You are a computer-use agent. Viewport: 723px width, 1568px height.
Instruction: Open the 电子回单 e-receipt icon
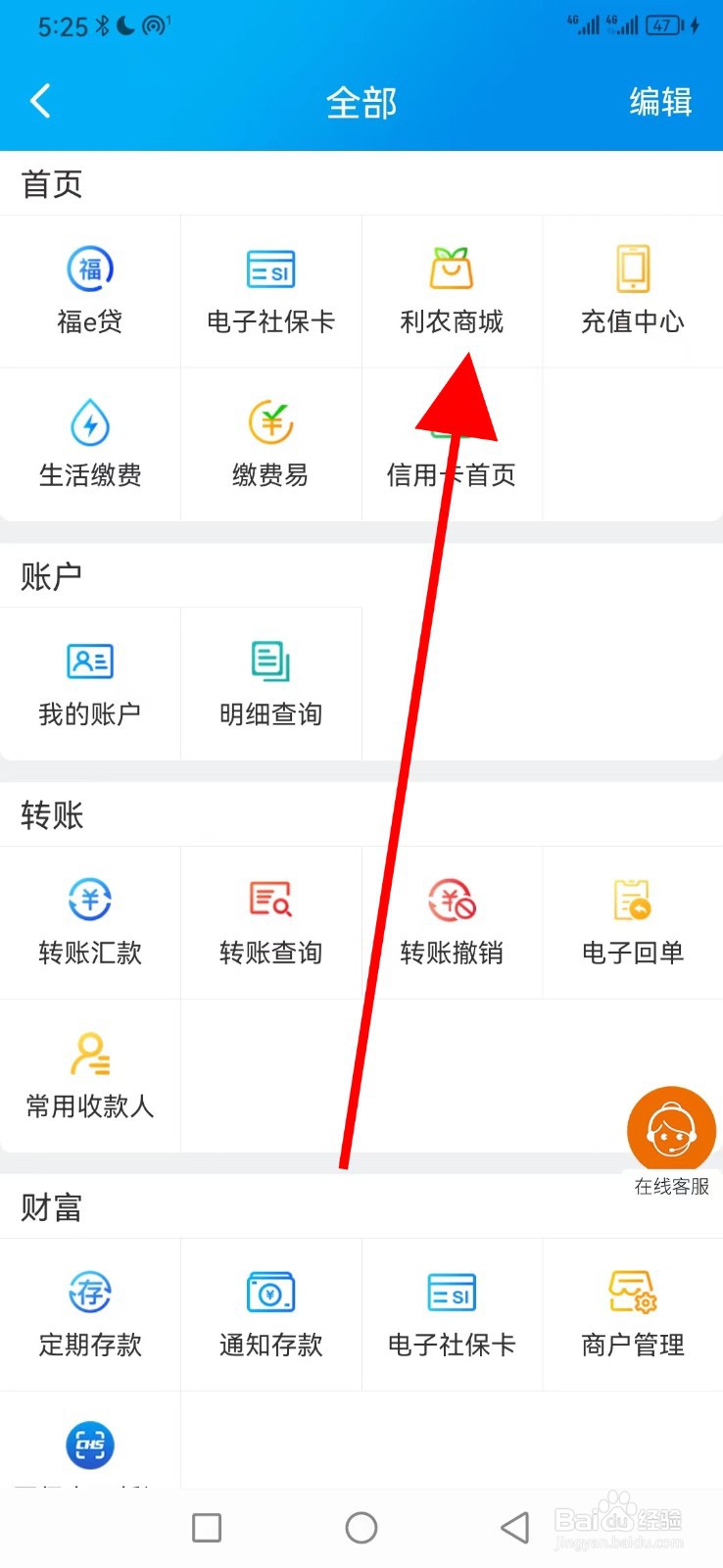pos(632,921)
